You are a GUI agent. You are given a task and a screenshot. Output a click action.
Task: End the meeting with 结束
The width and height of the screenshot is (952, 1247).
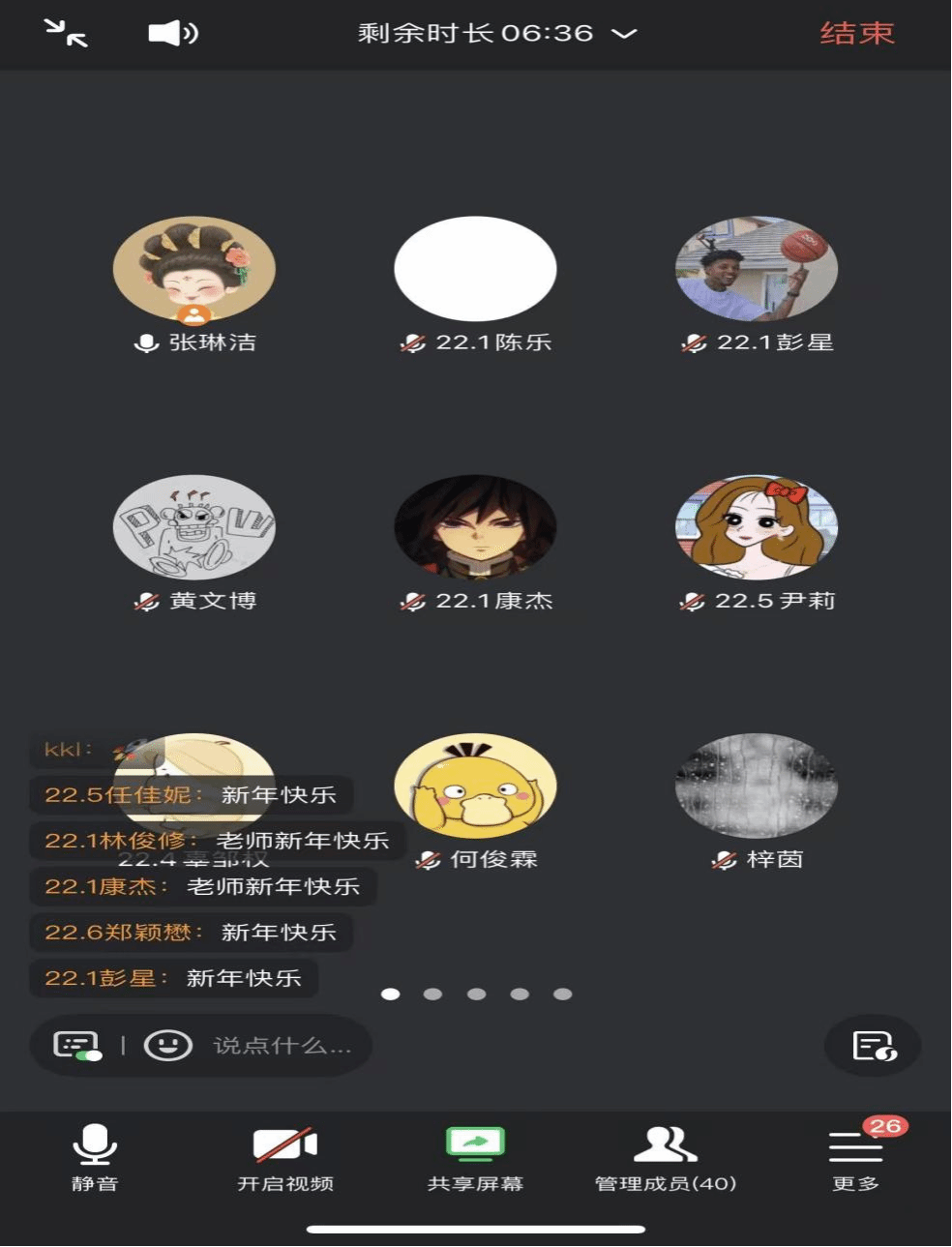(856, 34)
